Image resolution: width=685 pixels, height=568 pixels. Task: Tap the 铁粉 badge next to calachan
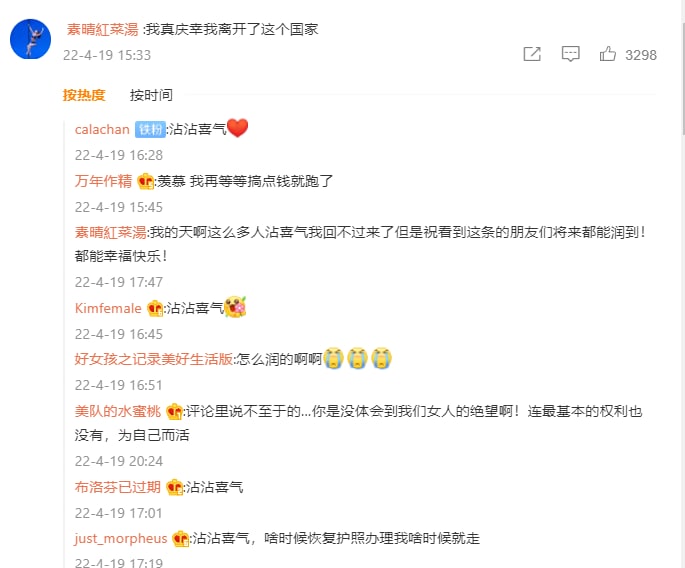[149, 129]
